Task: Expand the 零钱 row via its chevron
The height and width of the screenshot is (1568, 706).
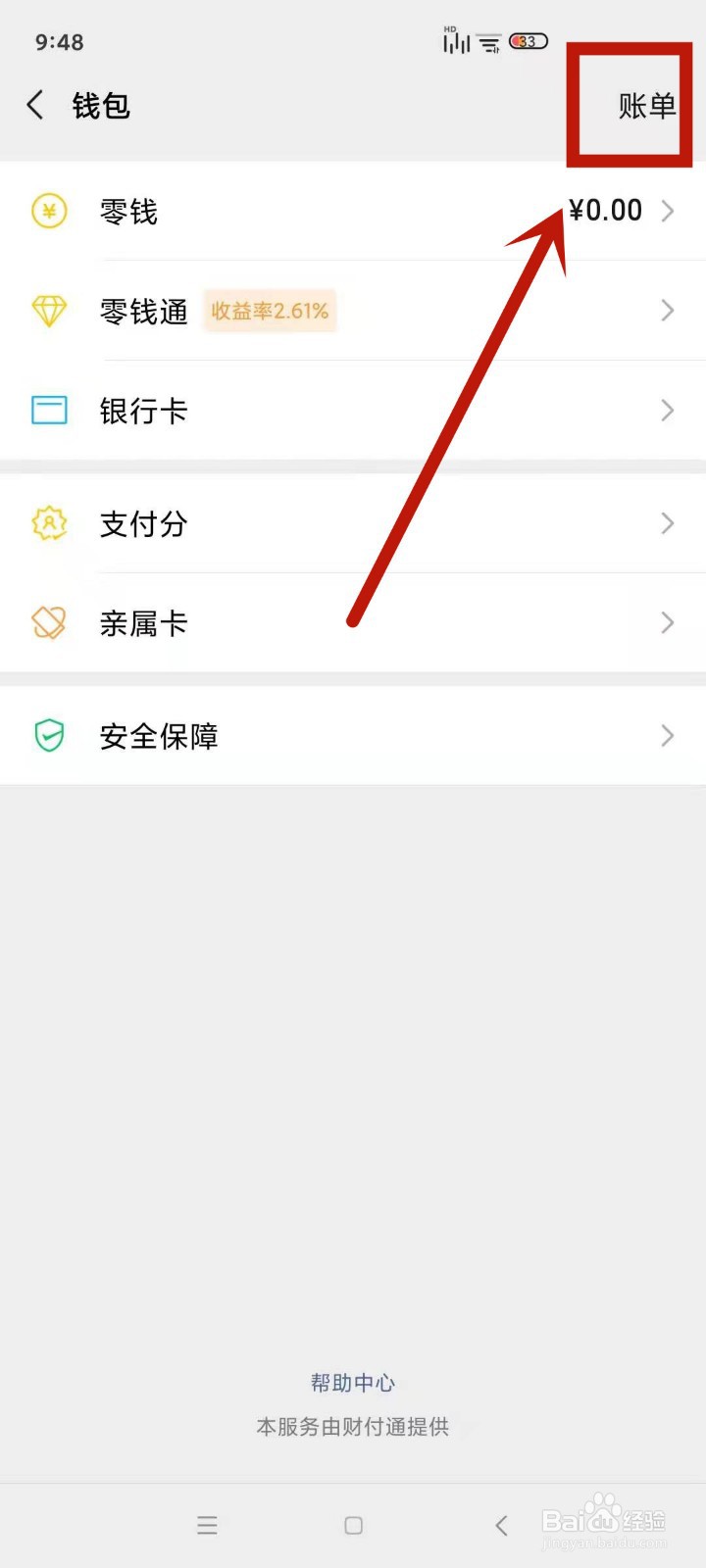Action: [x=668, y=211]
